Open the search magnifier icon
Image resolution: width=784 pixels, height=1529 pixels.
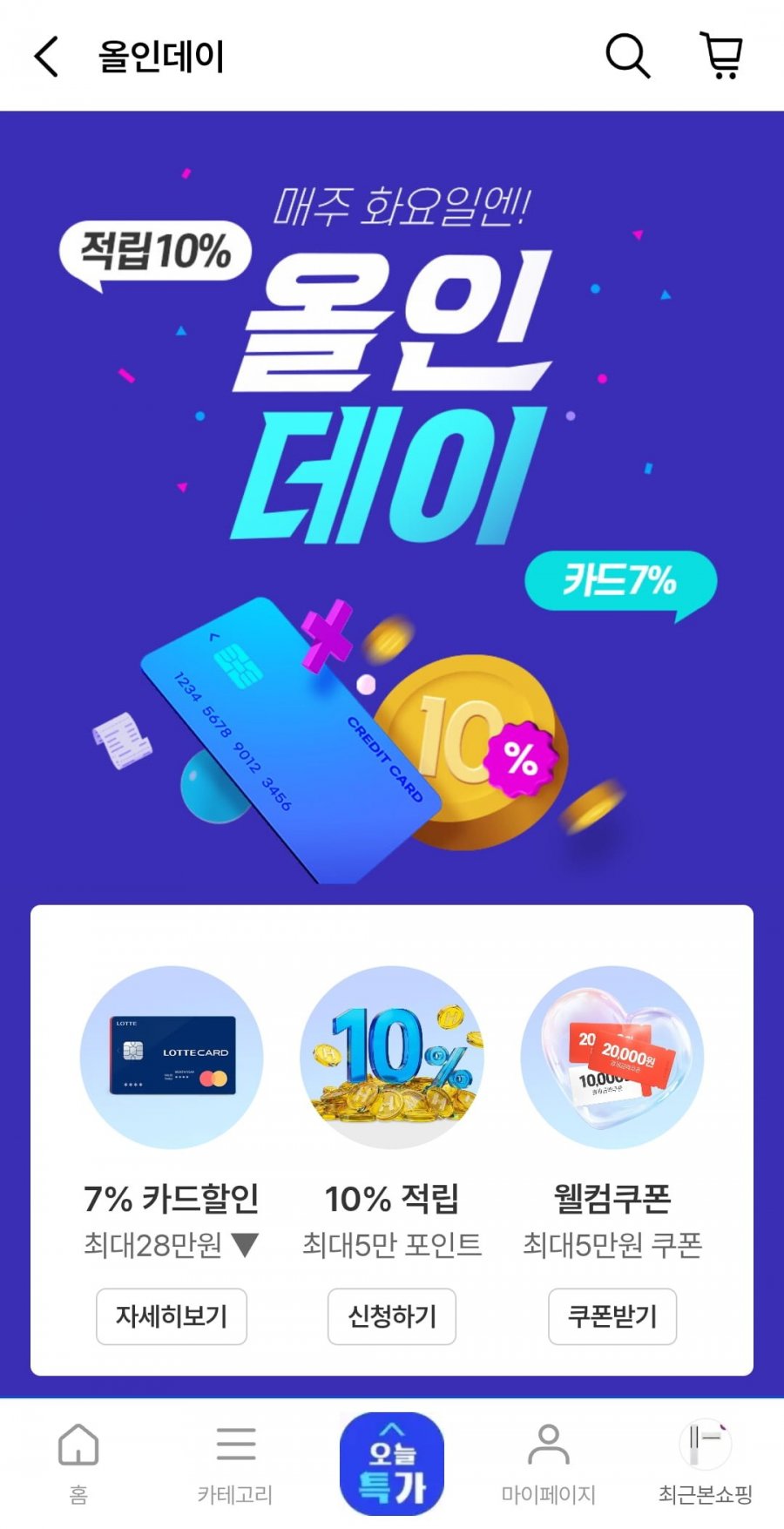point(627,57)
